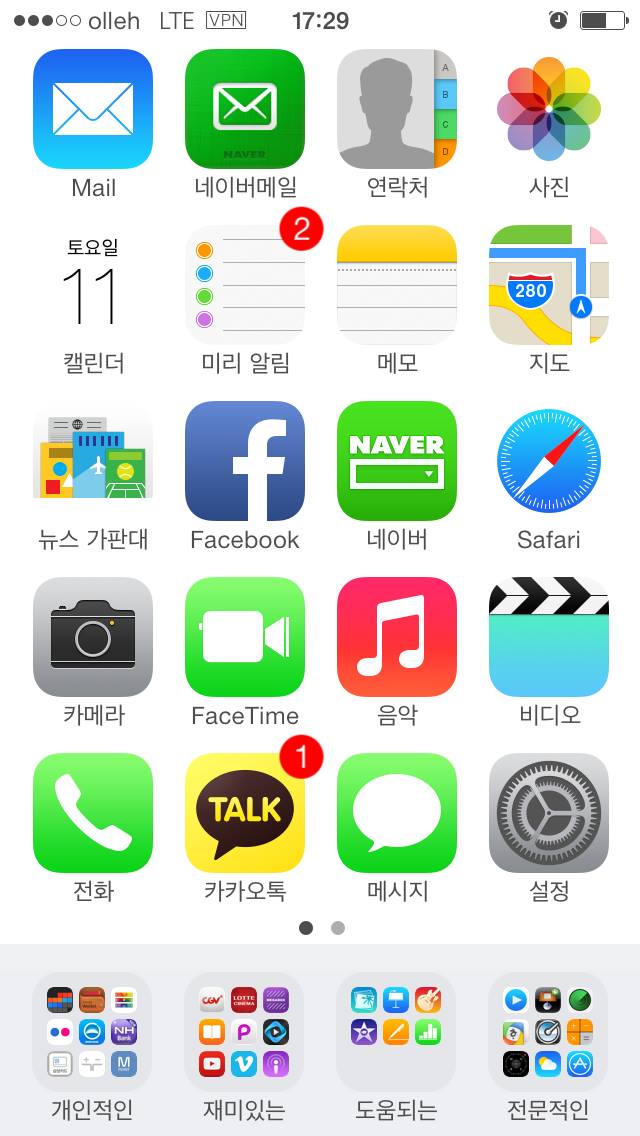640x1136 pixels.
Task: Open the Mail app
Action: pos(93,109)
